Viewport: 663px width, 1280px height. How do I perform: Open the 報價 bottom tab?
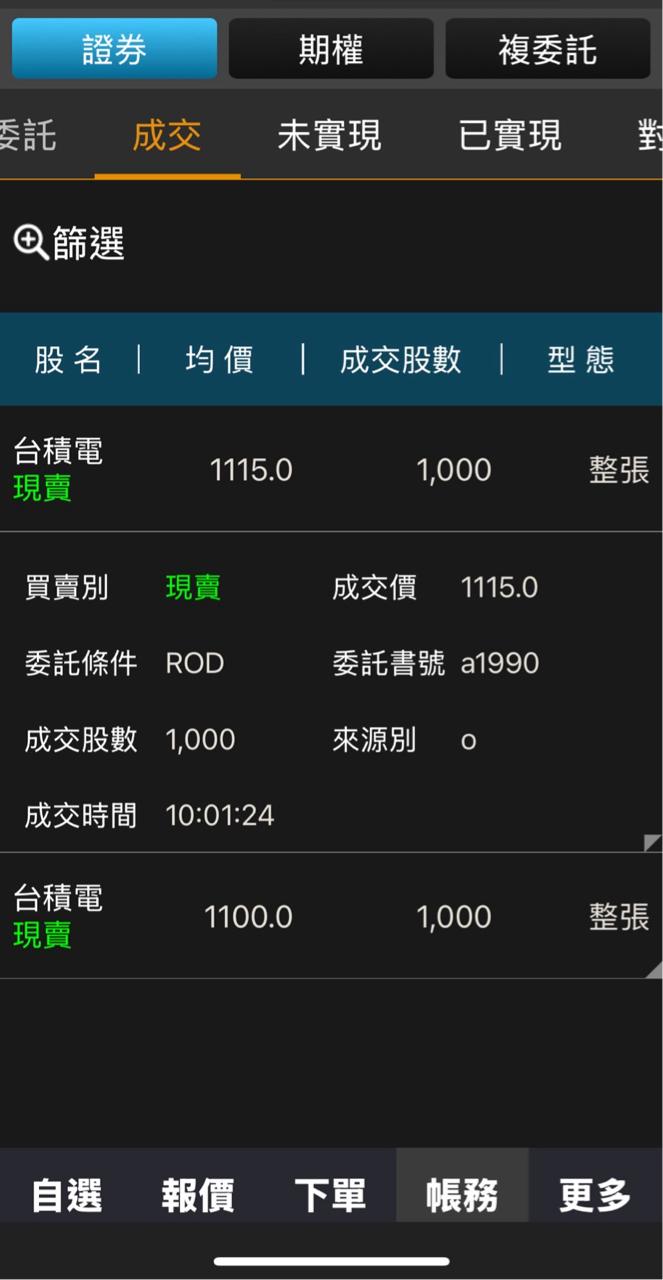[198, 1194]
